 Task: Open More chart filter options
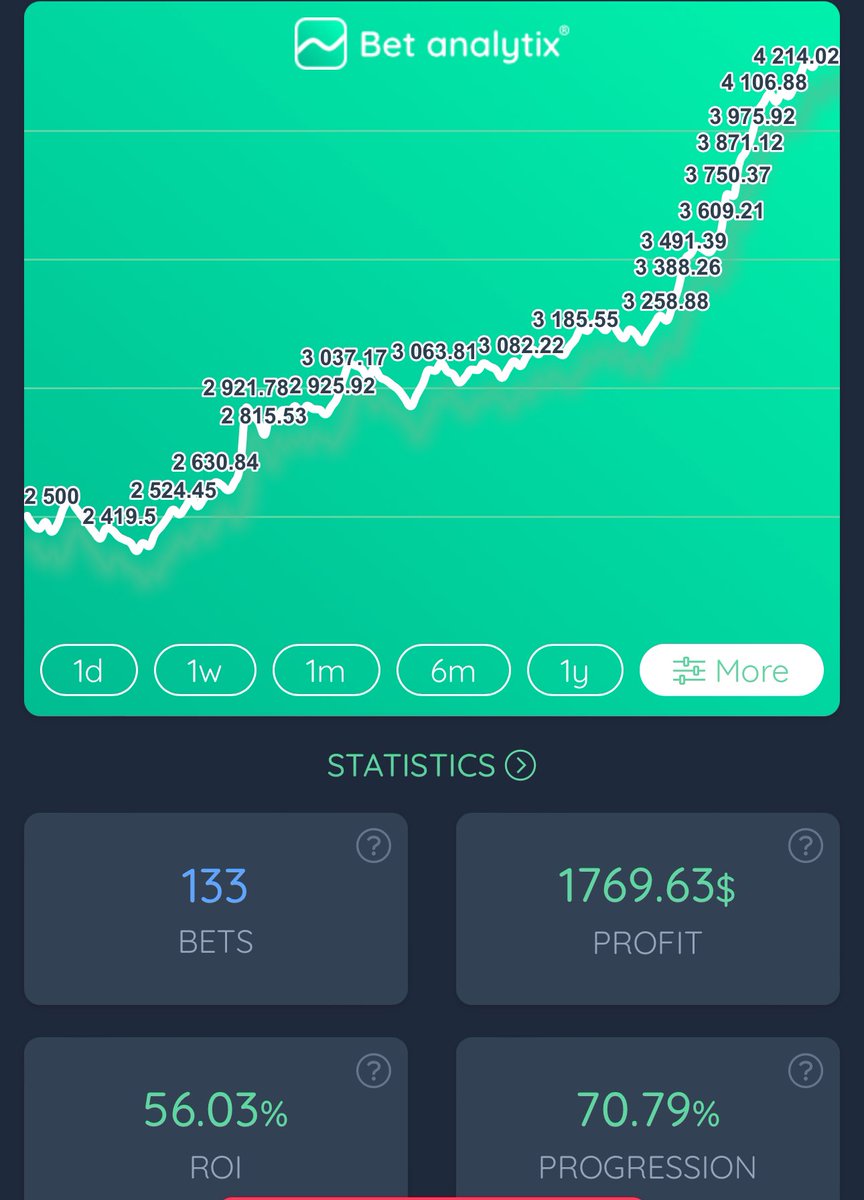(731, 671)
